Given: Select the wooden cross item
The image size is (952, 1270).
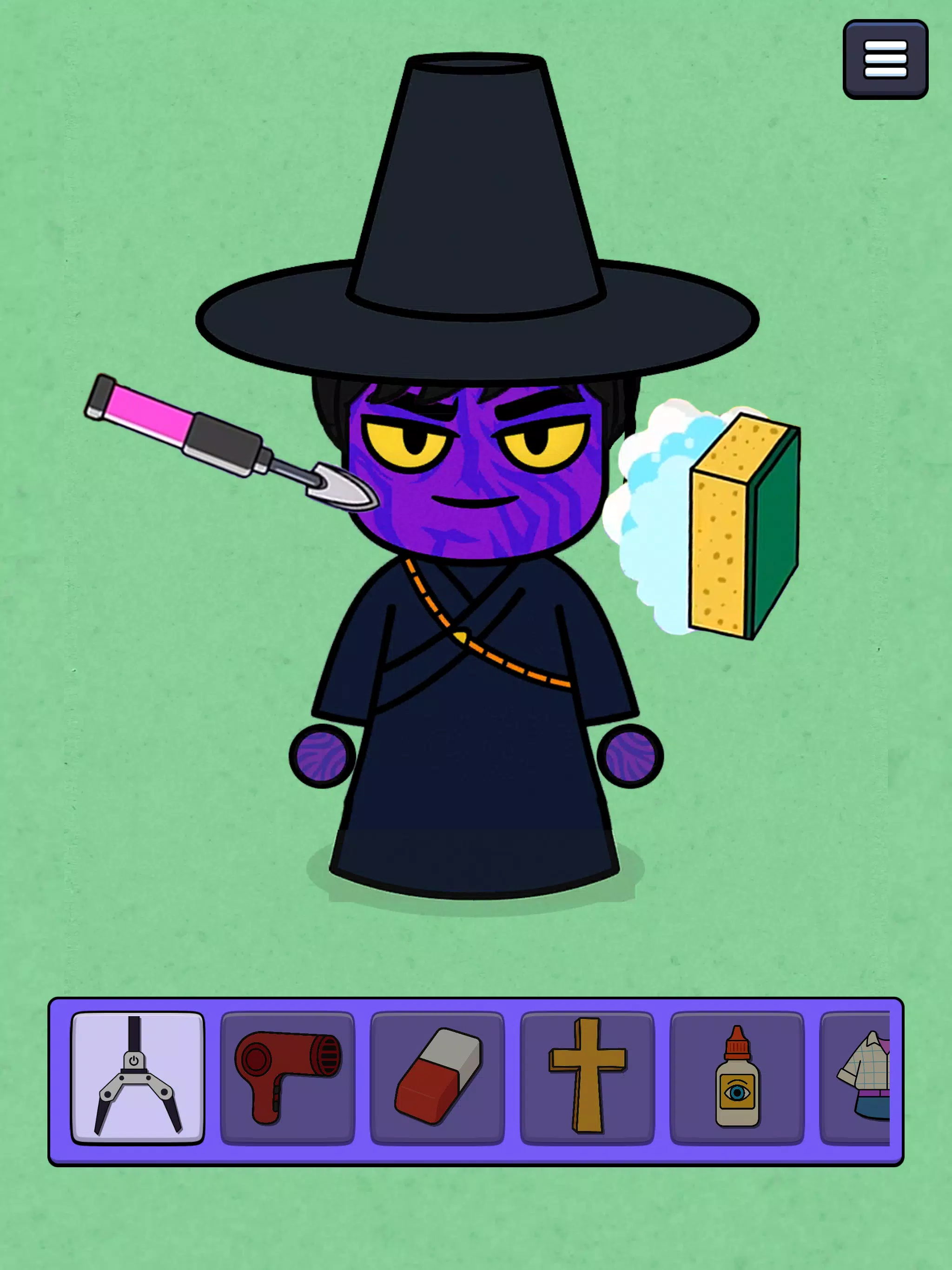Looking at the screenshot, I should point(588,1078).
